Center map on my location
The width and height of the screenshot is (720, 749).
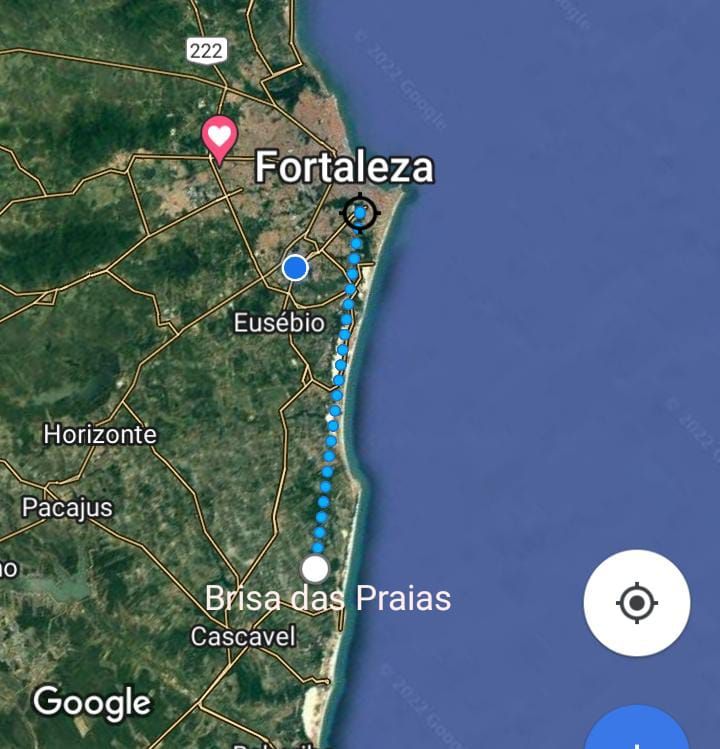point(636,603)
